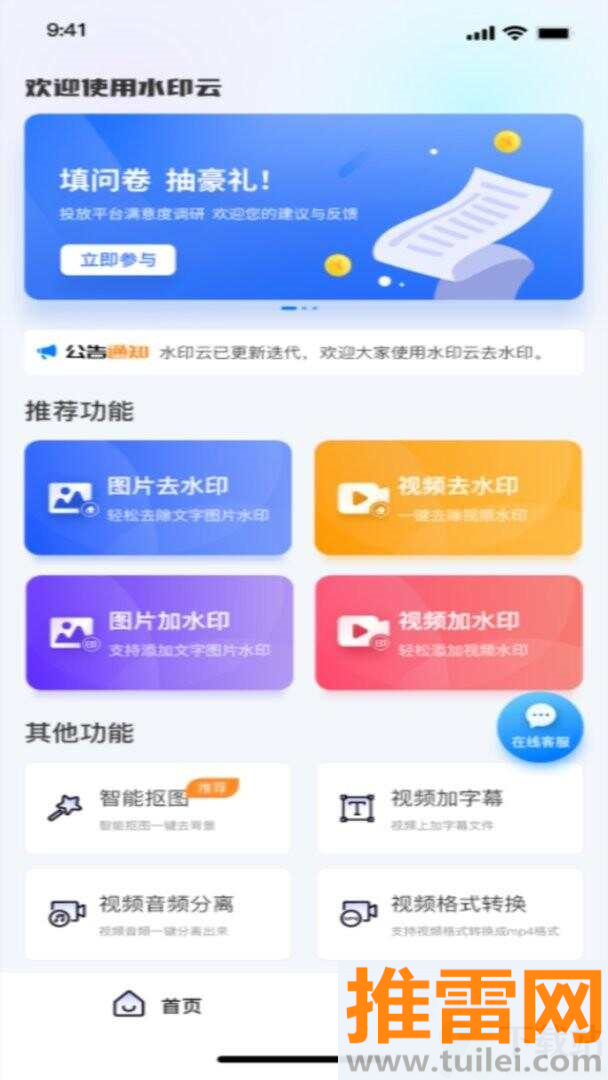Open 智能抠图 tool
The image size is (608, 1080).
click(158, 808)
